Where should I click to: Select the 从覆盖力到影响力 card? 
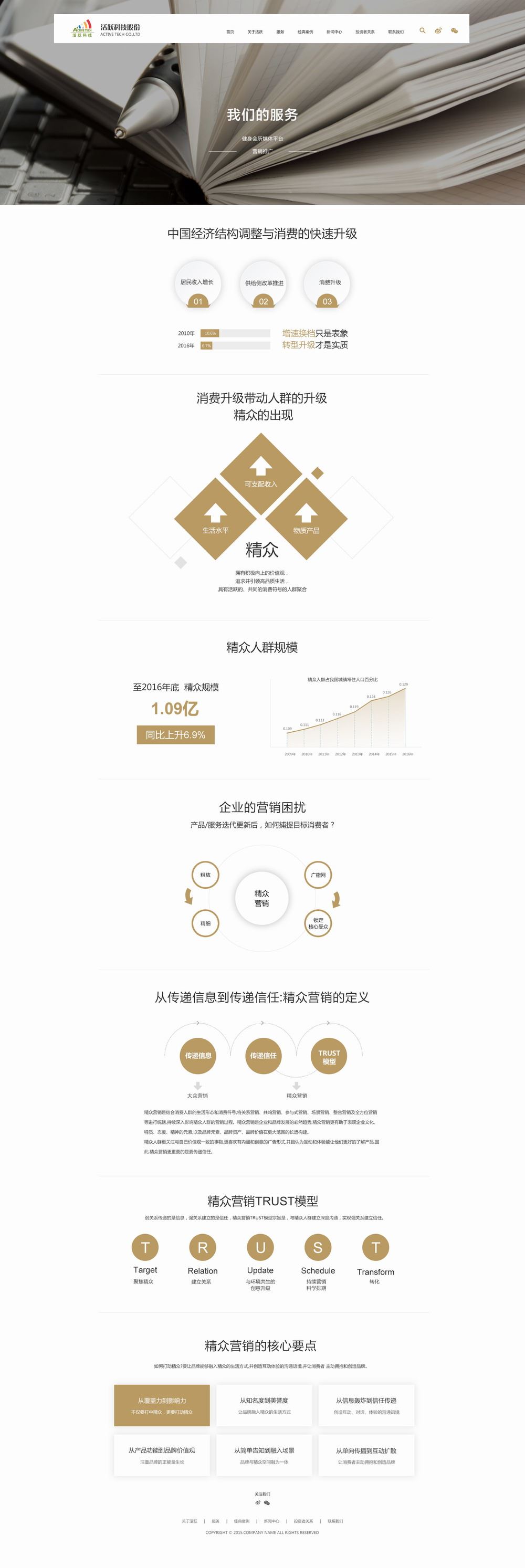click(x=162, y=1405)
